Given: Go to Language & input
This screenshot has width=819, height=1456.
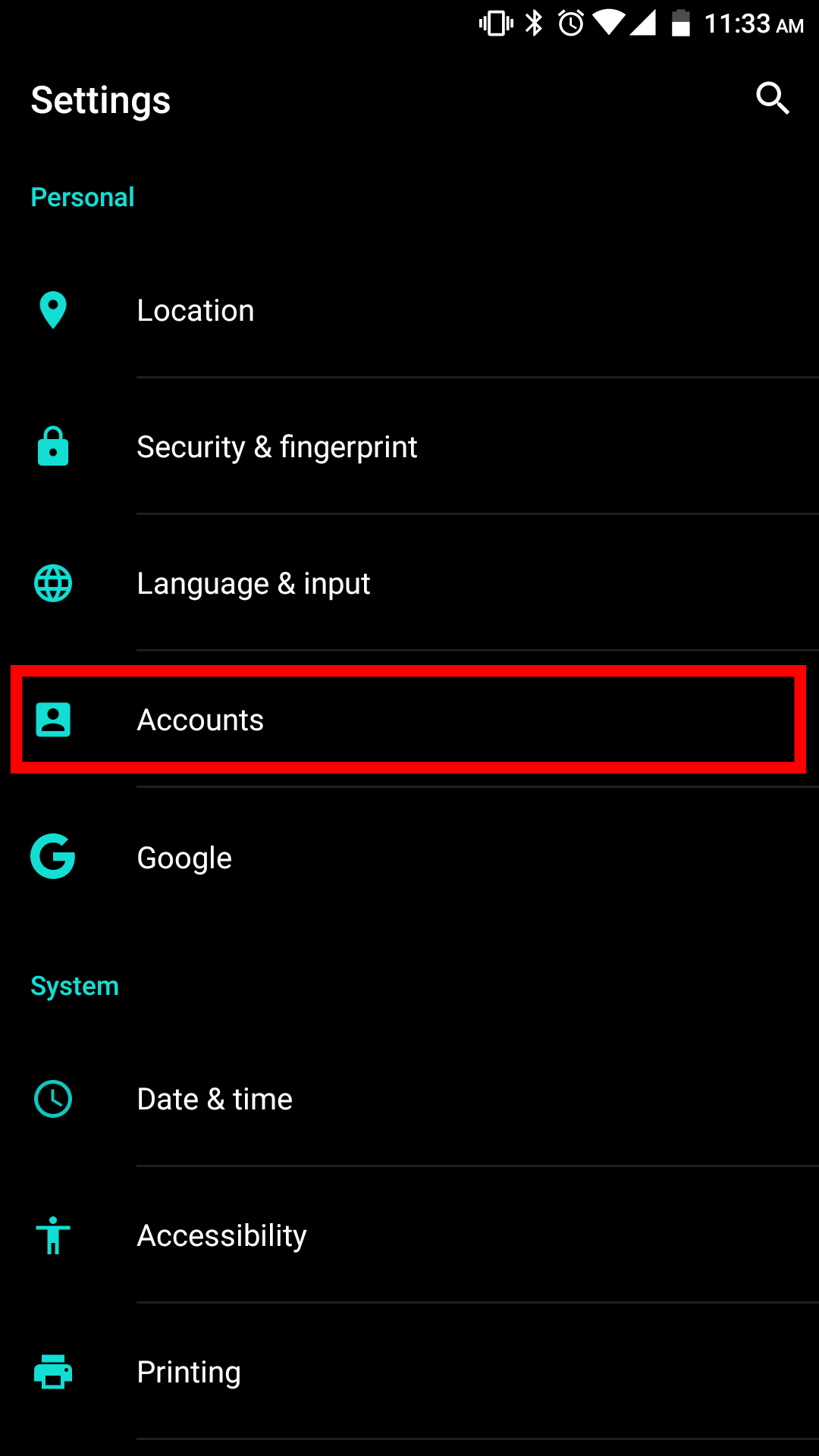Looking at the screenshot, I should point(409,583).
